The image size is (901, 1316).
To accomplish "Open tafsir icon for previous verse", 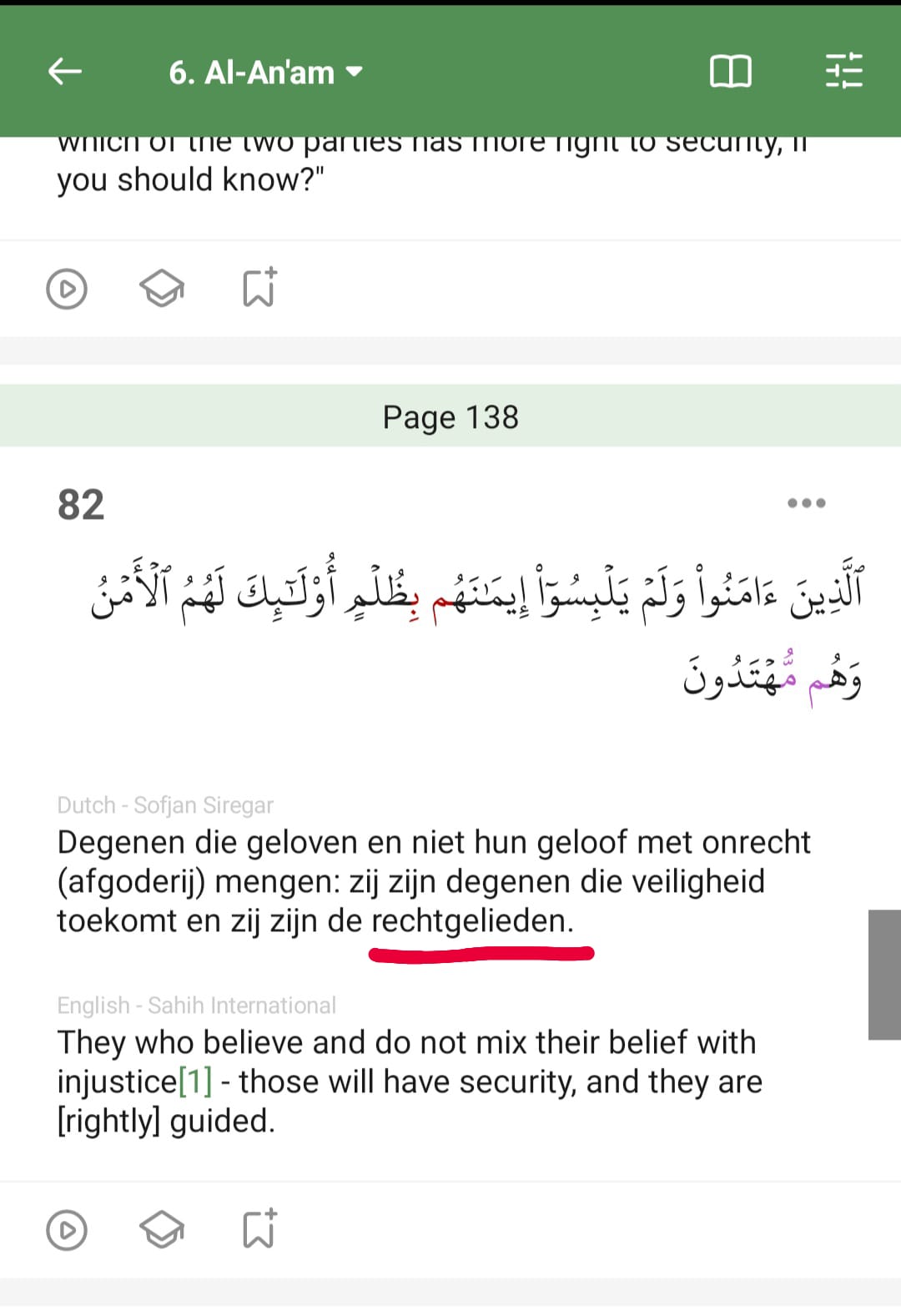I will click(162, 289).
